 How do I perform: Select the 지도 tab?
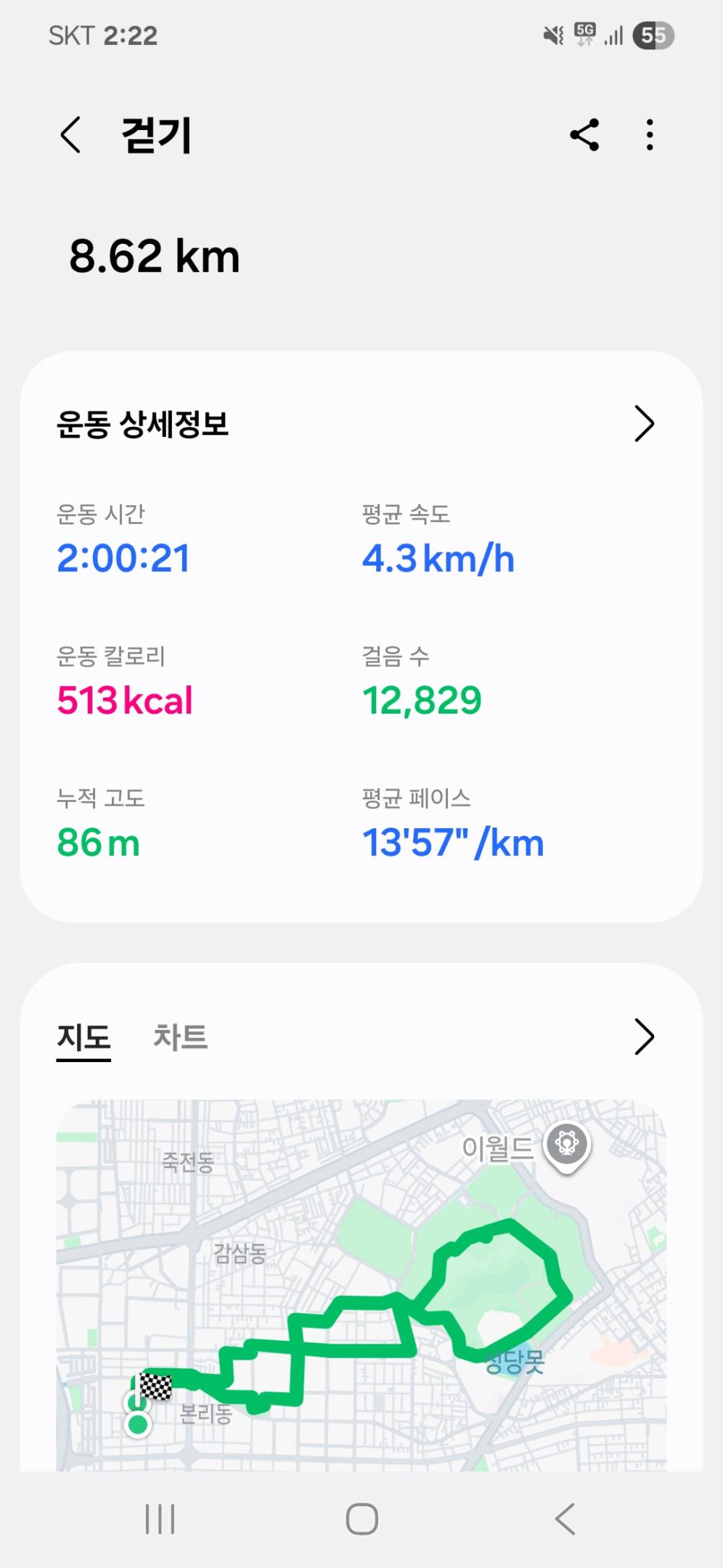(83, 1037)
